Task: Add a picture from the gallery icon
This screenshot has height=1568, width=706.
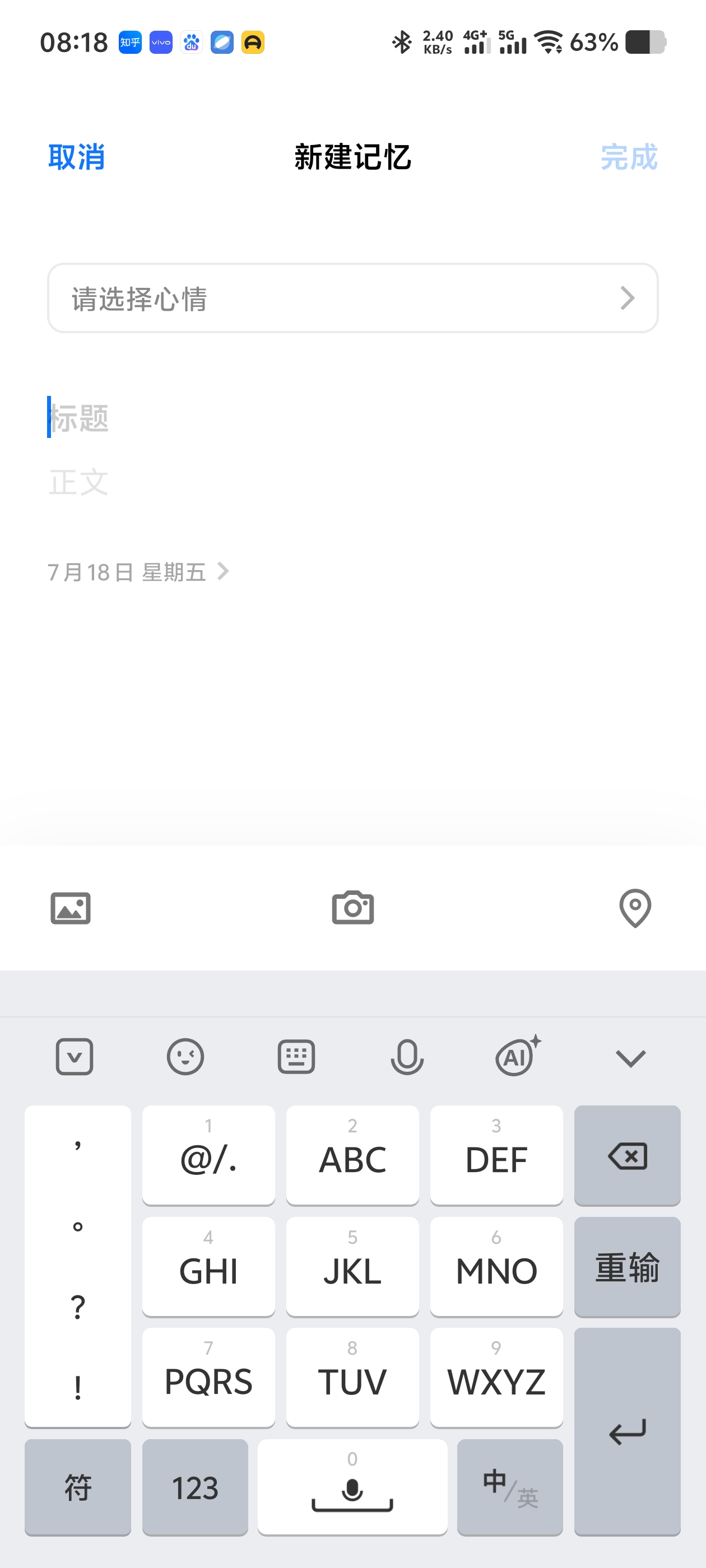Action: tap(71, 908)
